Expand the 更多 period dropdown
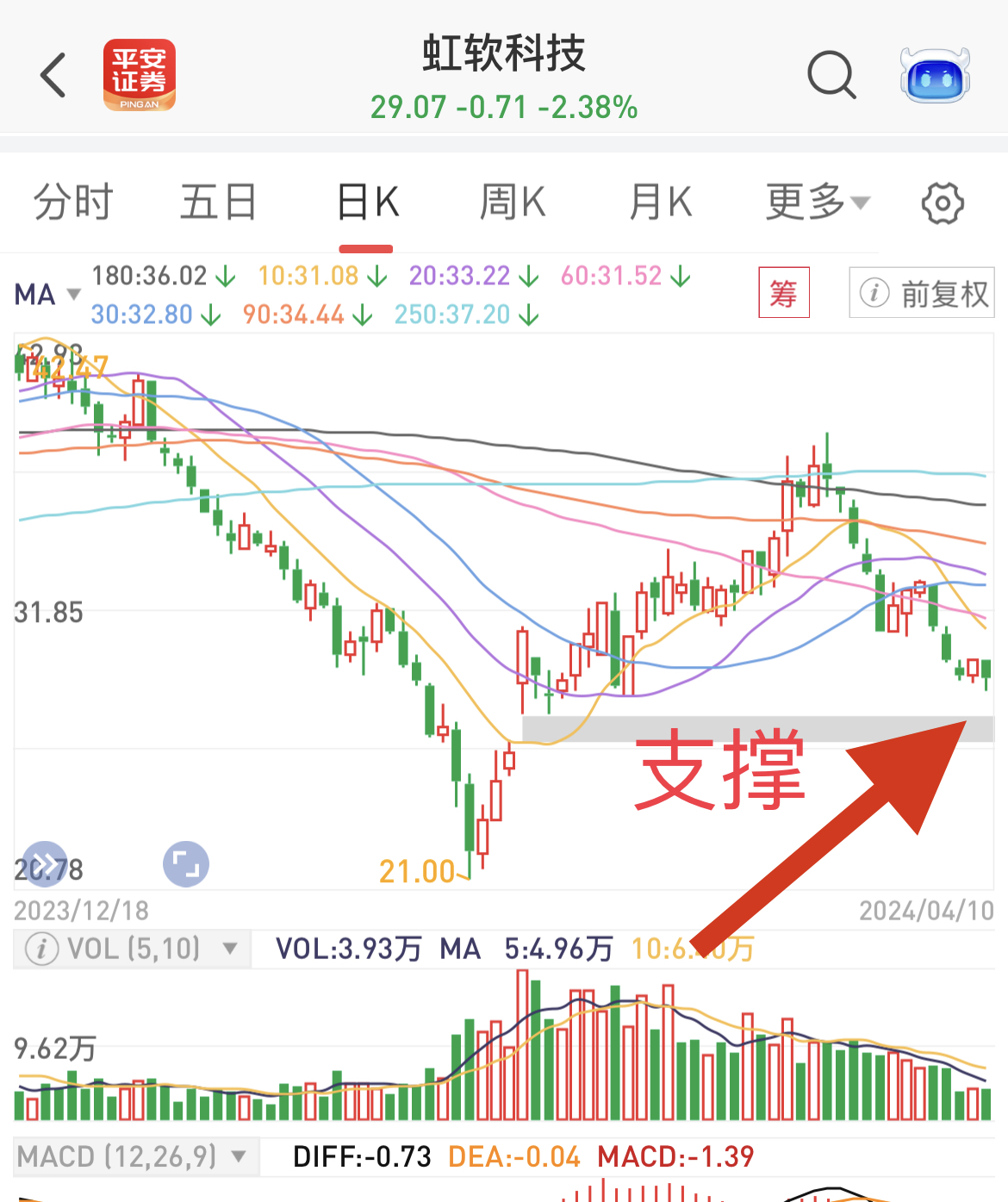Viewport: 1008px width, 1202px height. (x=817, y=203)
